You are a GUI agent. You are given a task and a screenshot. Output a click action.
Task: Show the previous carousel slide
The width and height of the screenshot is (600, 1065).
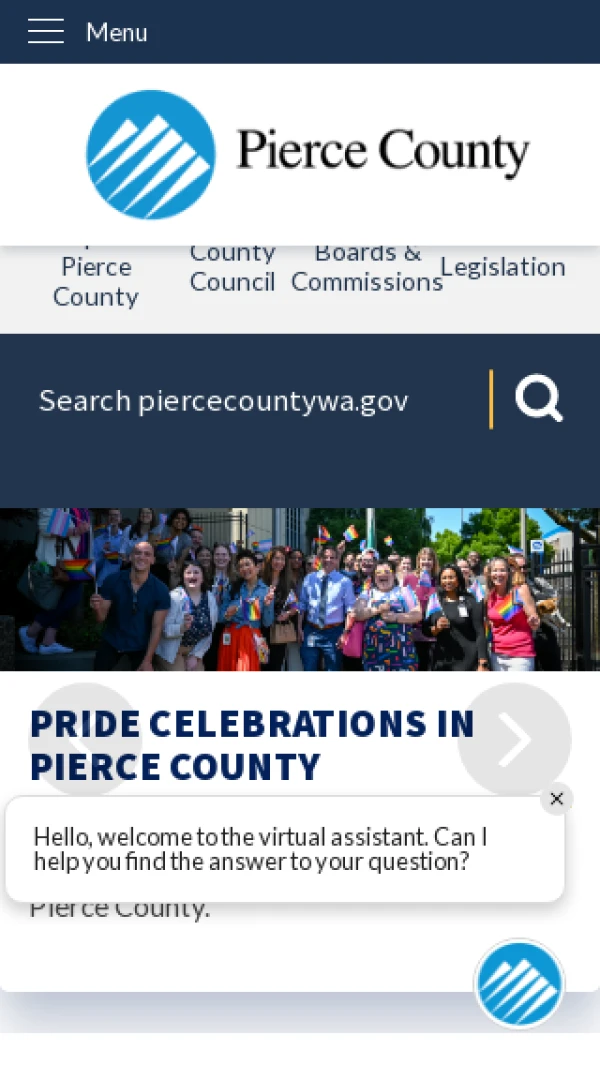tap(84, 740)
